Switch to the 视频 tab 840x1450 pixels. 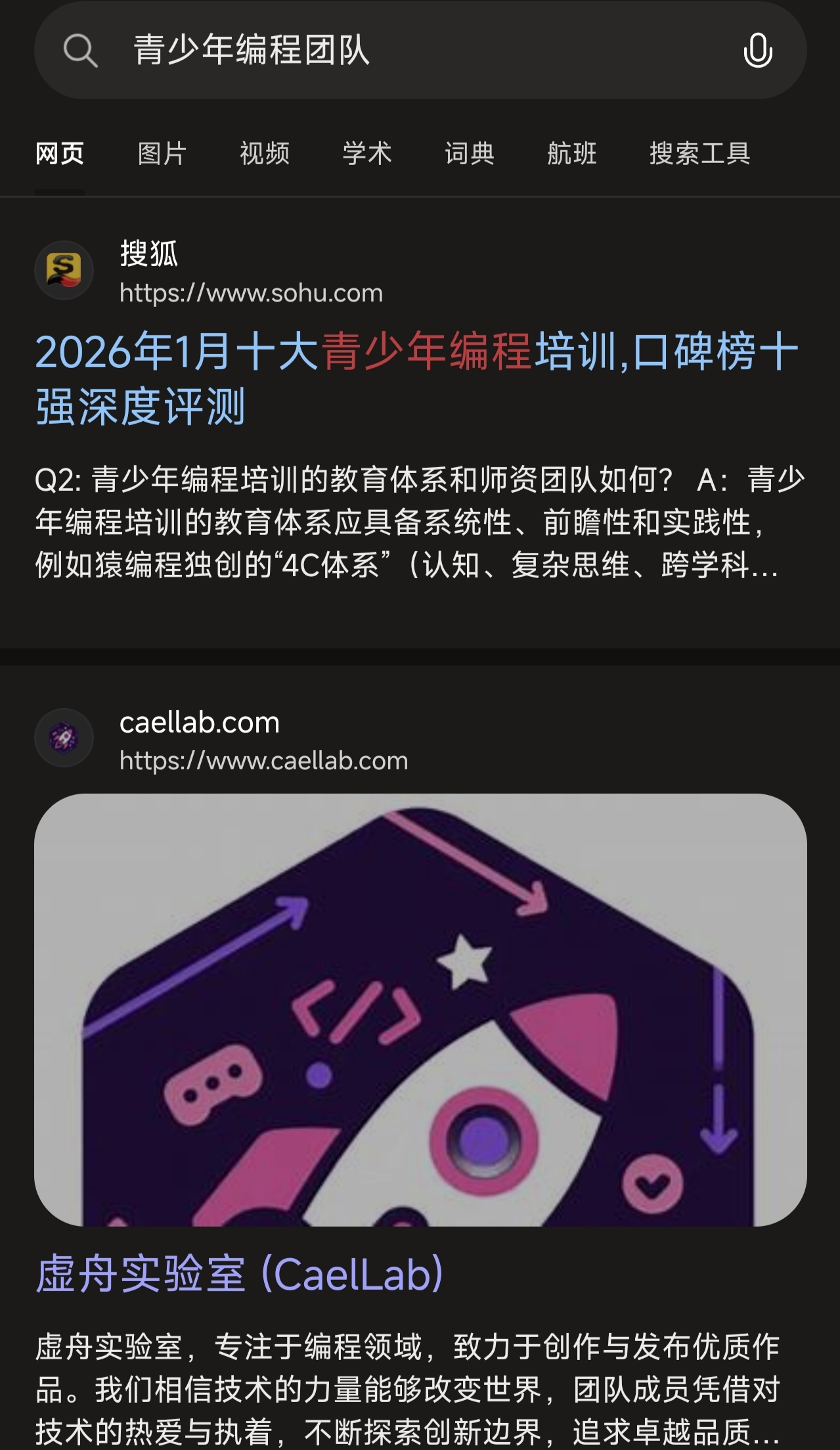pyautogui.click(x=265, y=154)
